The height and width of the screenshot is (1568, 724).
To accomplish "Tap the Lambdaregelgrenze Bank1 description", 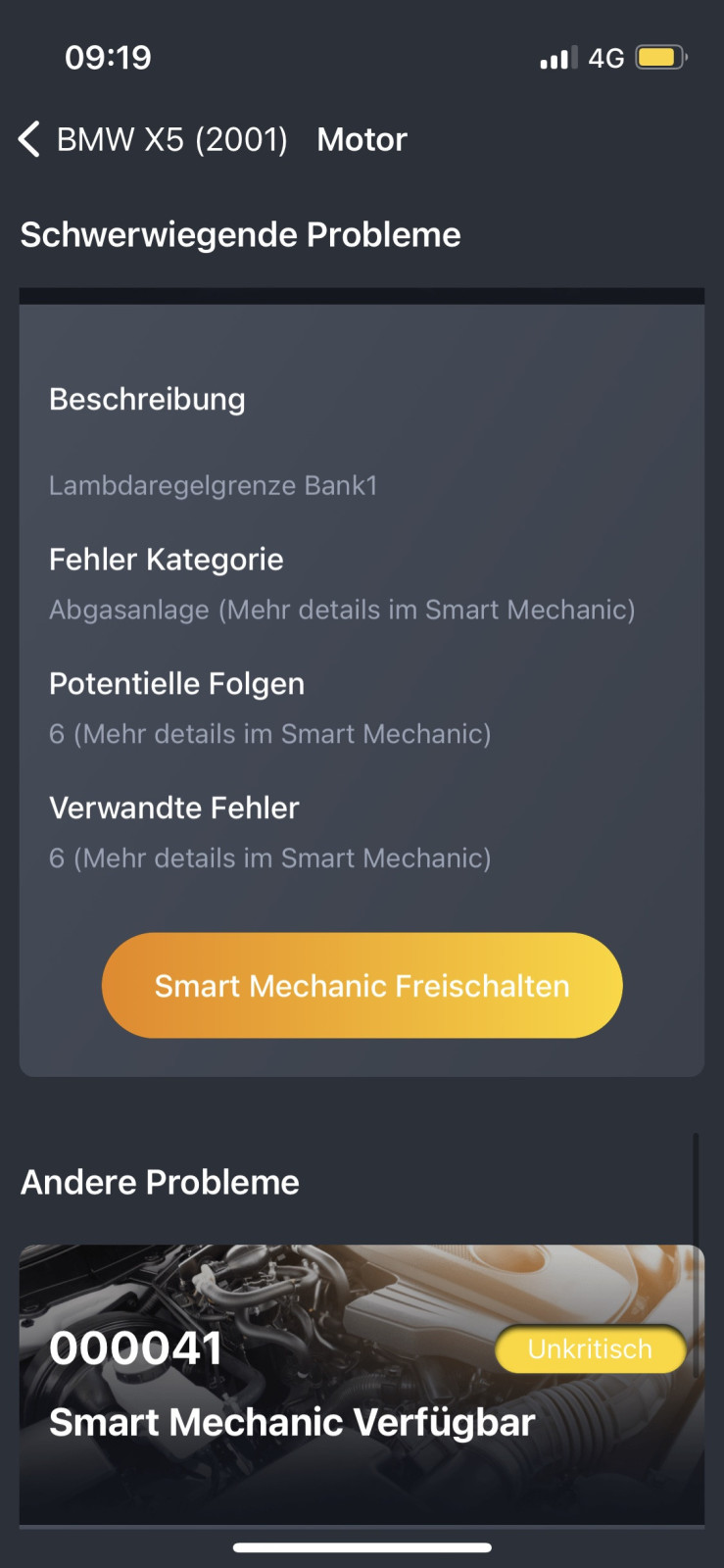I will tap(213, 485).
